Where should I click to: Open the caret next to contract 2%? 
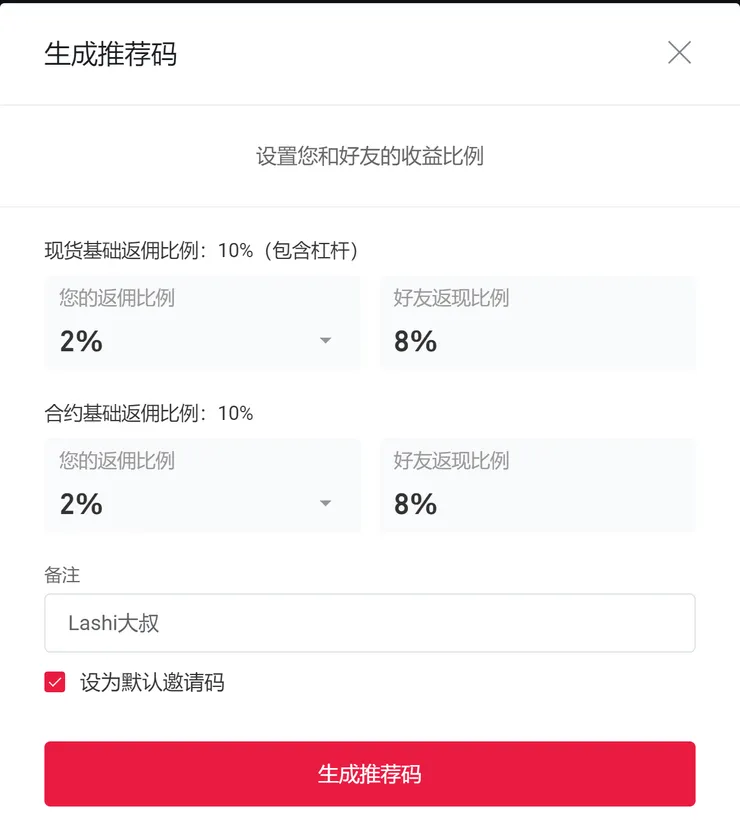325,504
